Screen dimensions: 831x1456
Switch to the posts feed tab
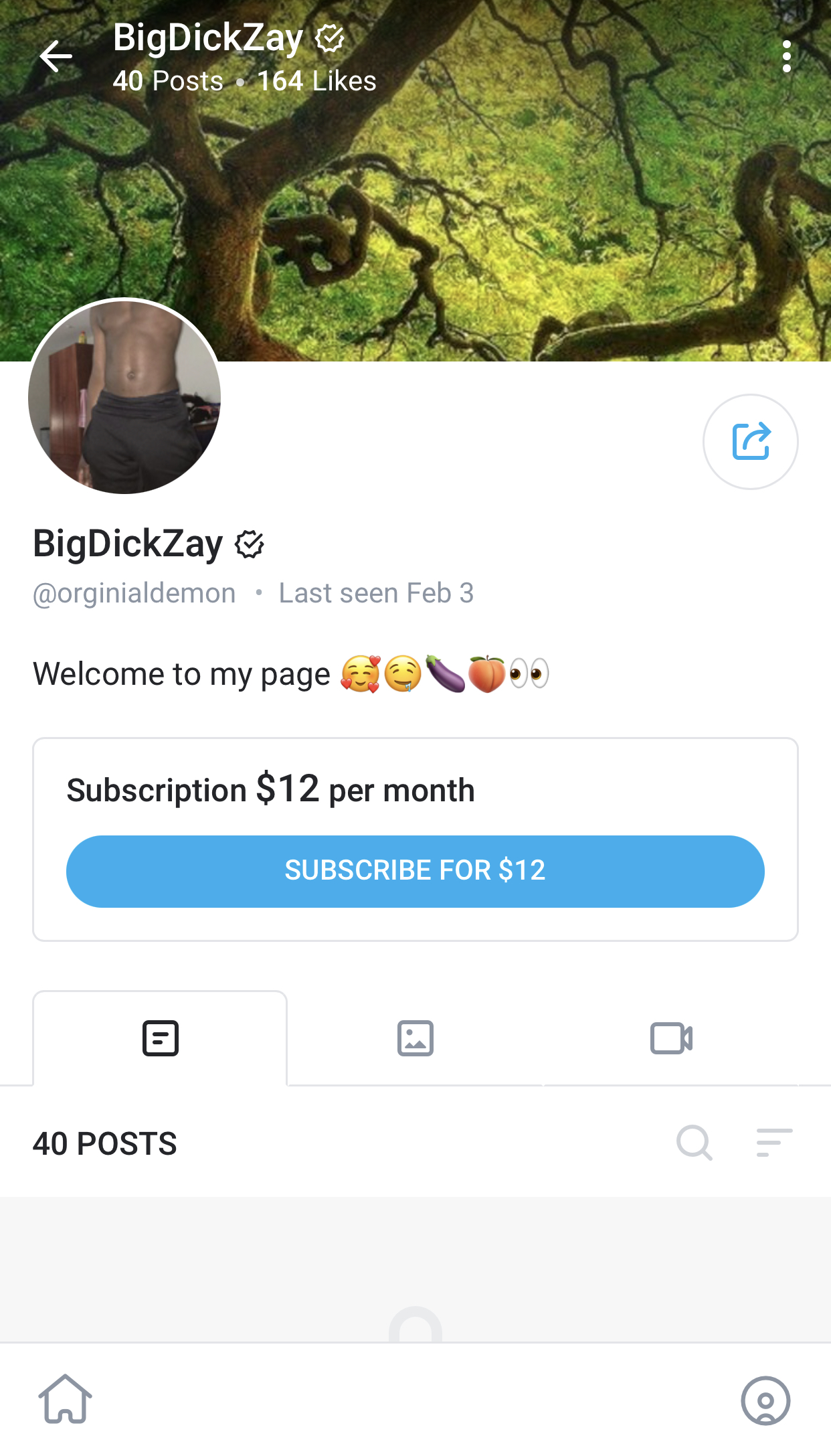[161, 1038]
